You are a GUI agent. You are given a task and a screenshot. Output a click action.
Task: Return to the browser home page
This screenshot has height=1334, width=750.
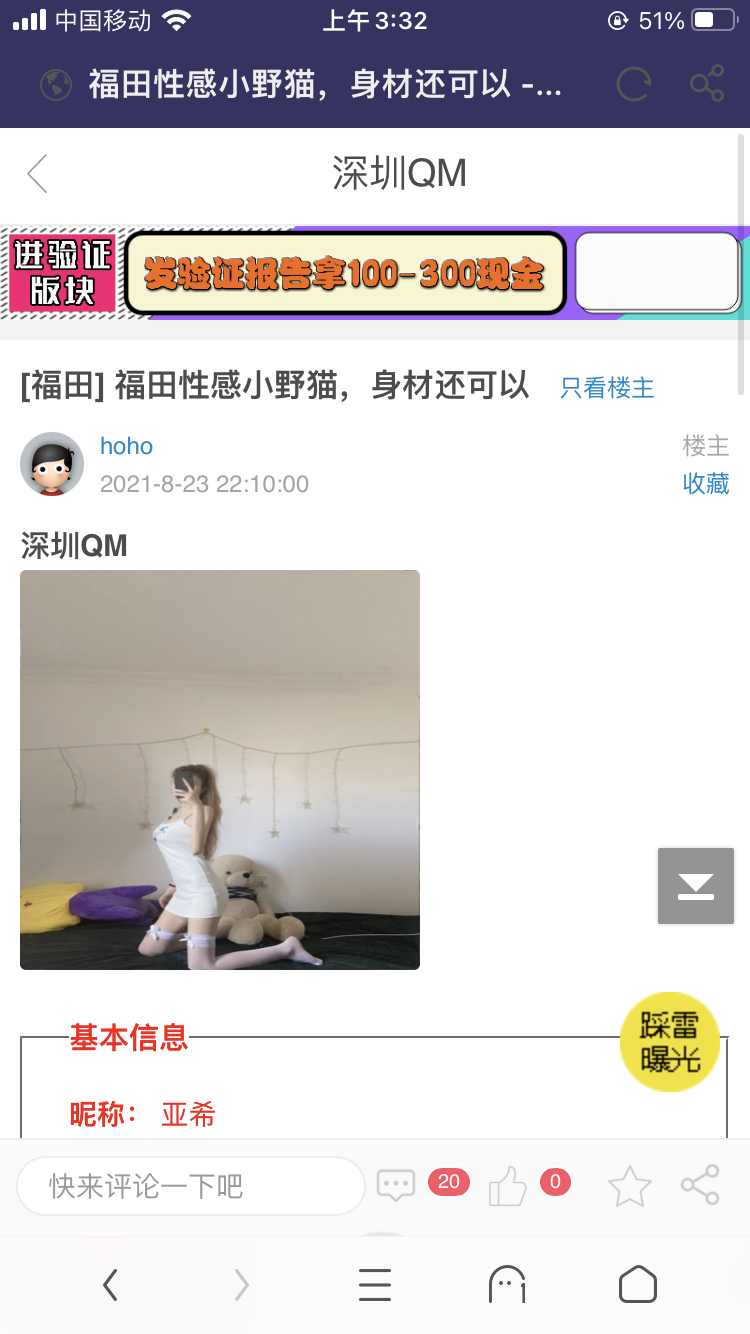point(637,1284)
